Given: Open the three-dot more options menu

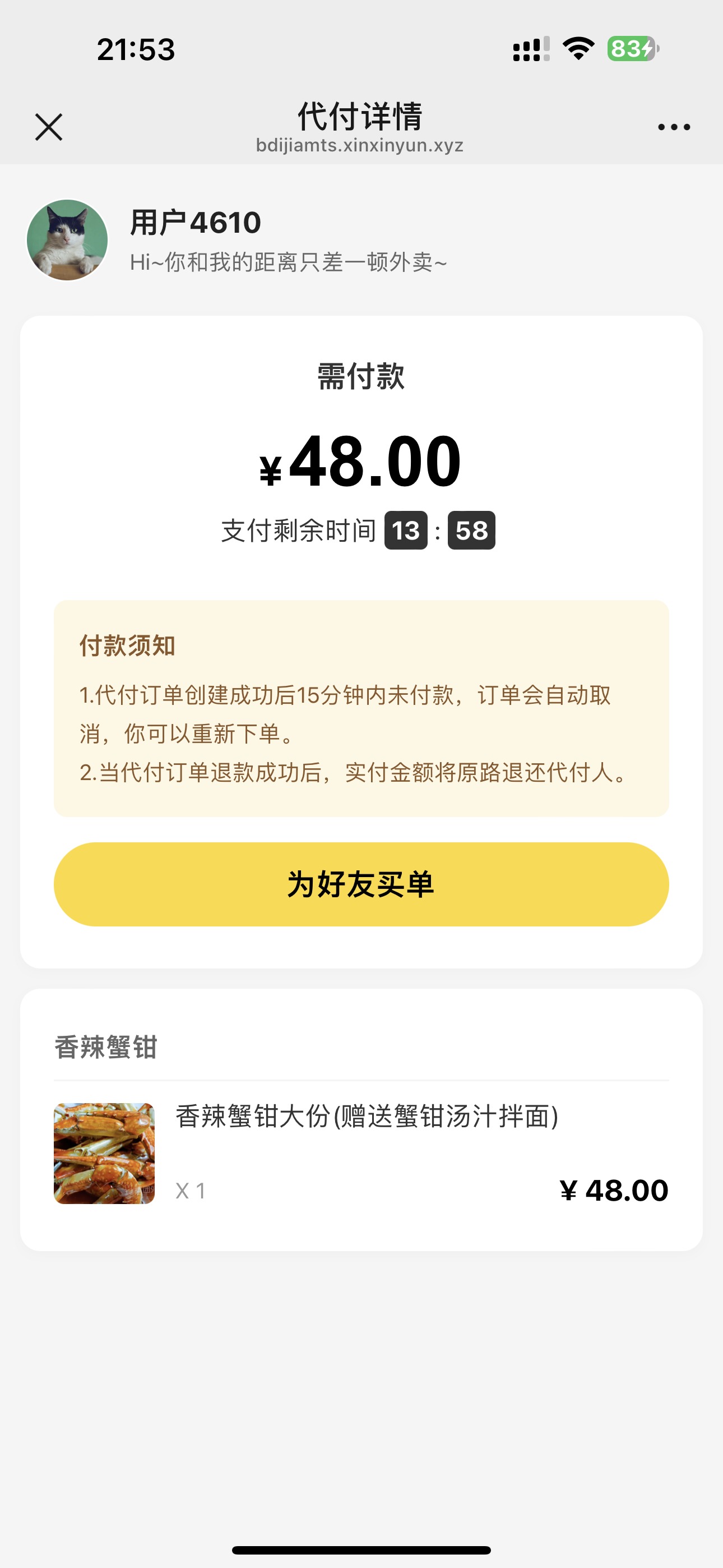Looking at the screenshot, I should [674, 127].
